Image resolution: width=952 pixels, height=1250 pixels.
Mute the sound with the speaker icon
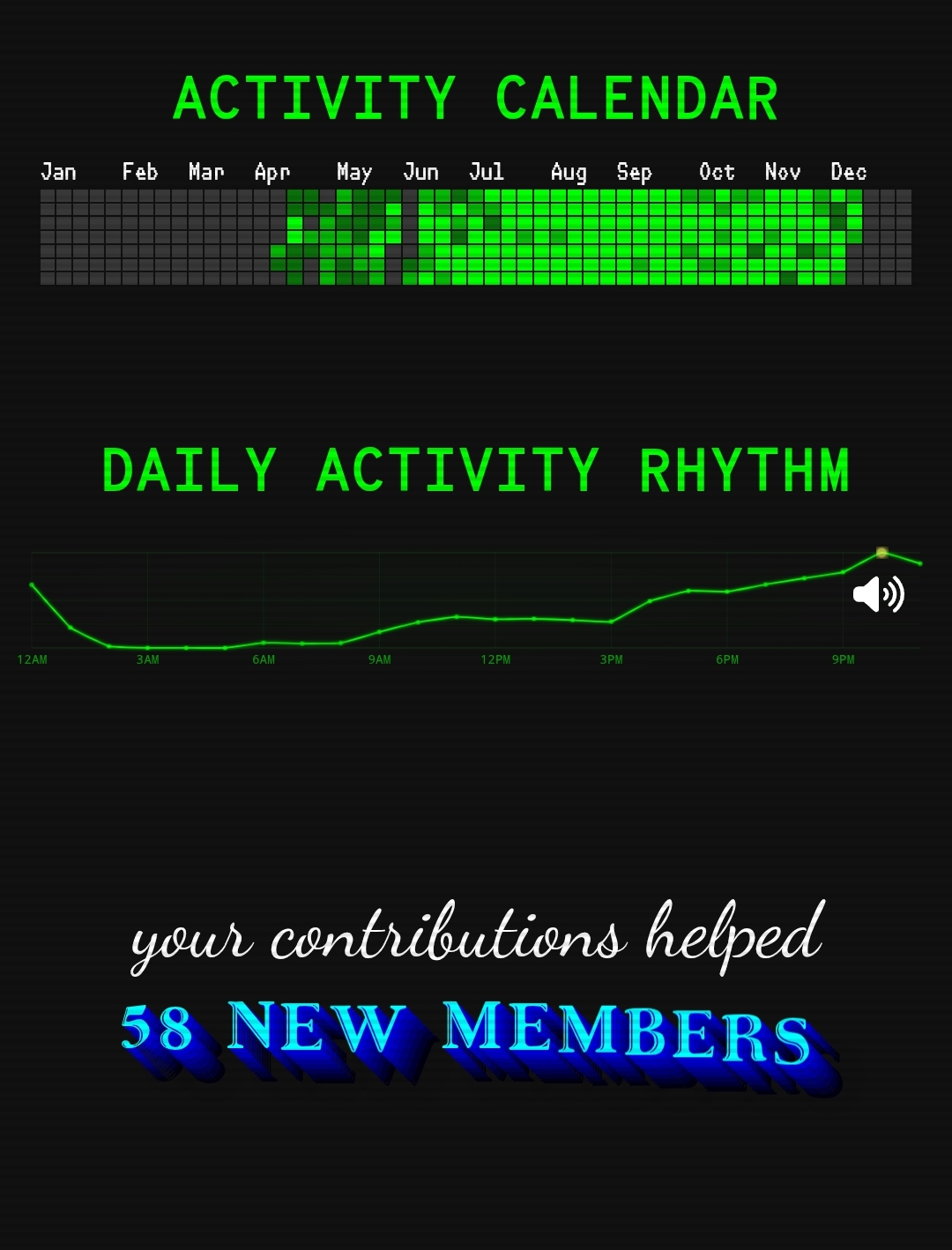click(x=878, y=594)
